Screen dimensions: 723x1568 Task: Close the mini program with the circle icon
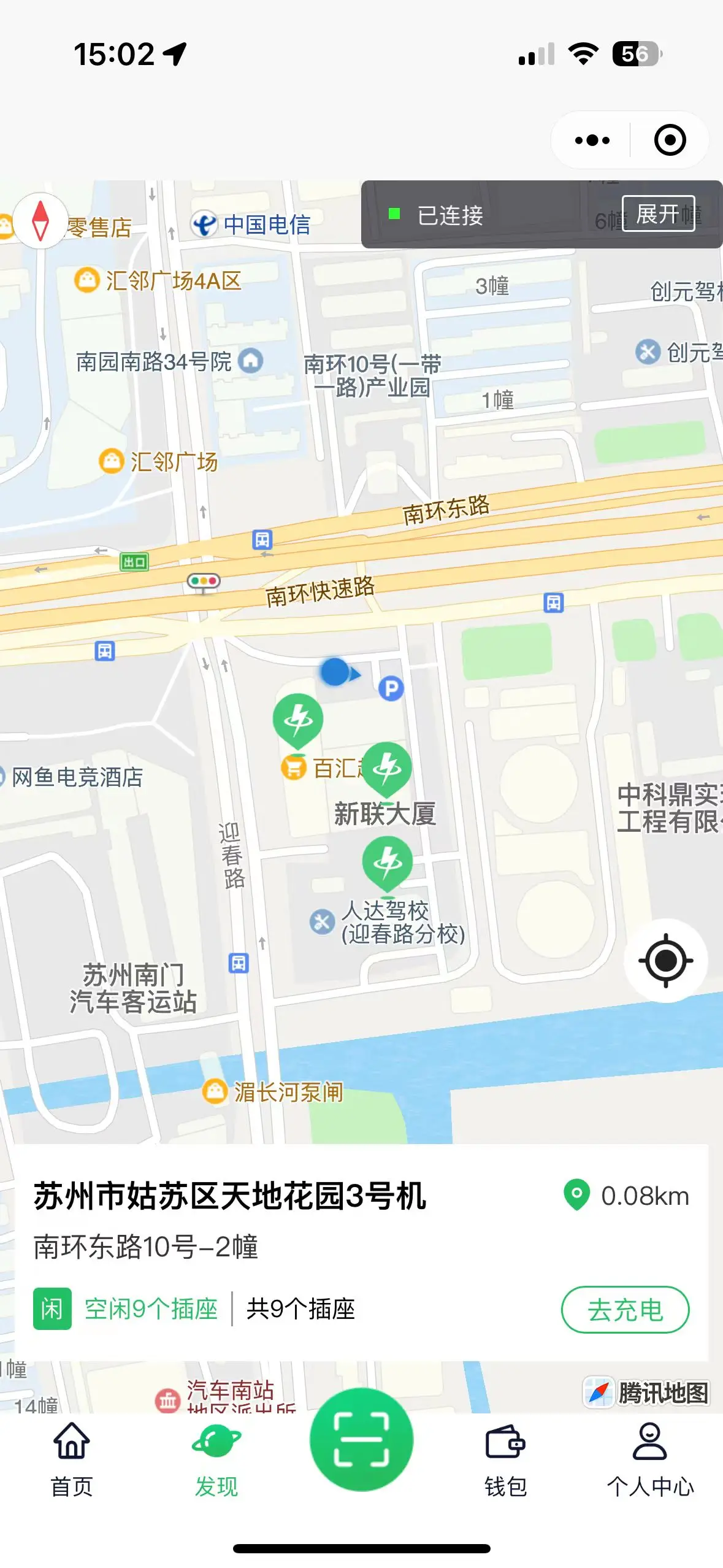[669, 140]
